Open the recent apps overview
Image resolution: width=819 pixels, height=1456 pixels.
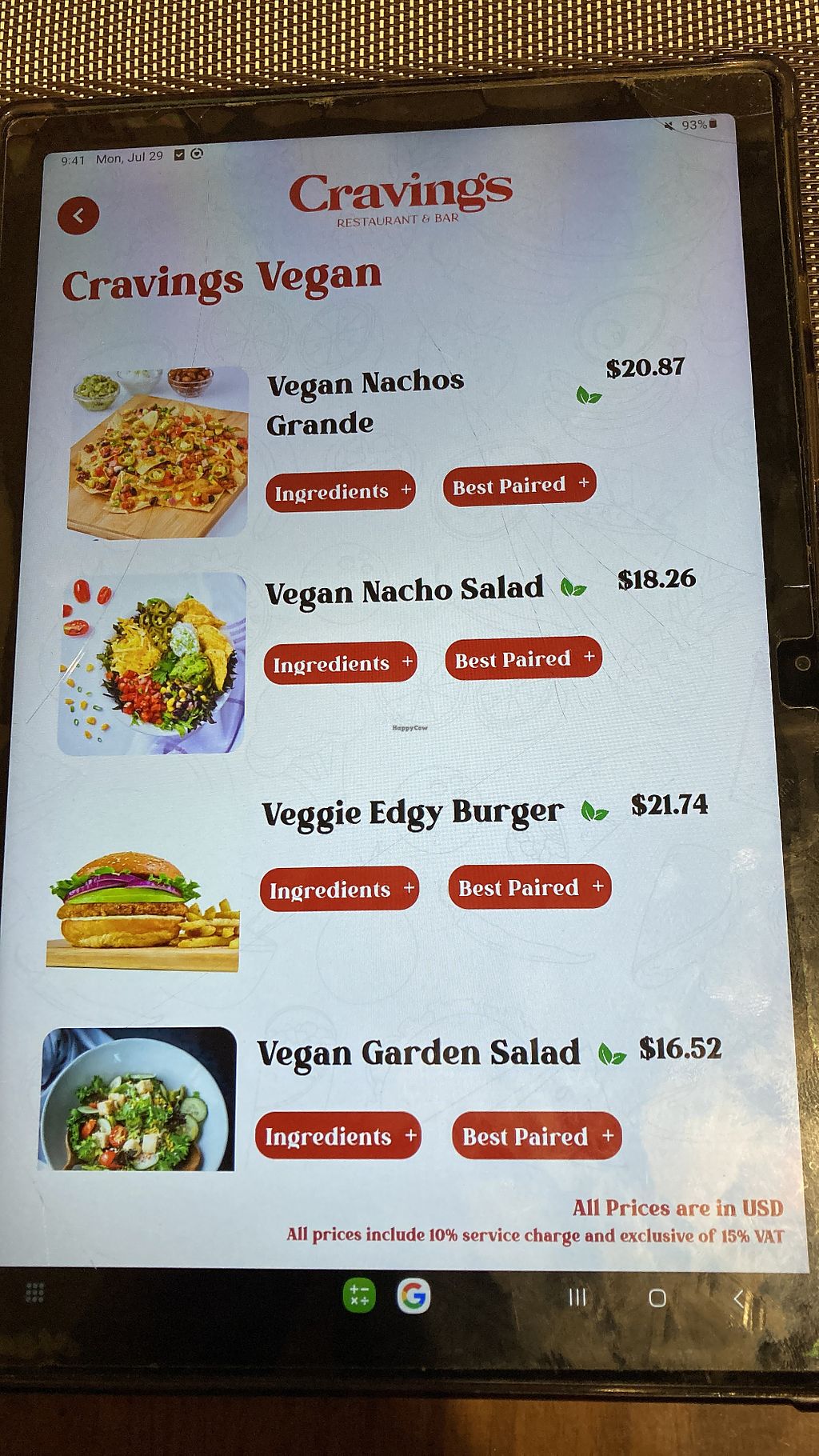point(577,1298)
